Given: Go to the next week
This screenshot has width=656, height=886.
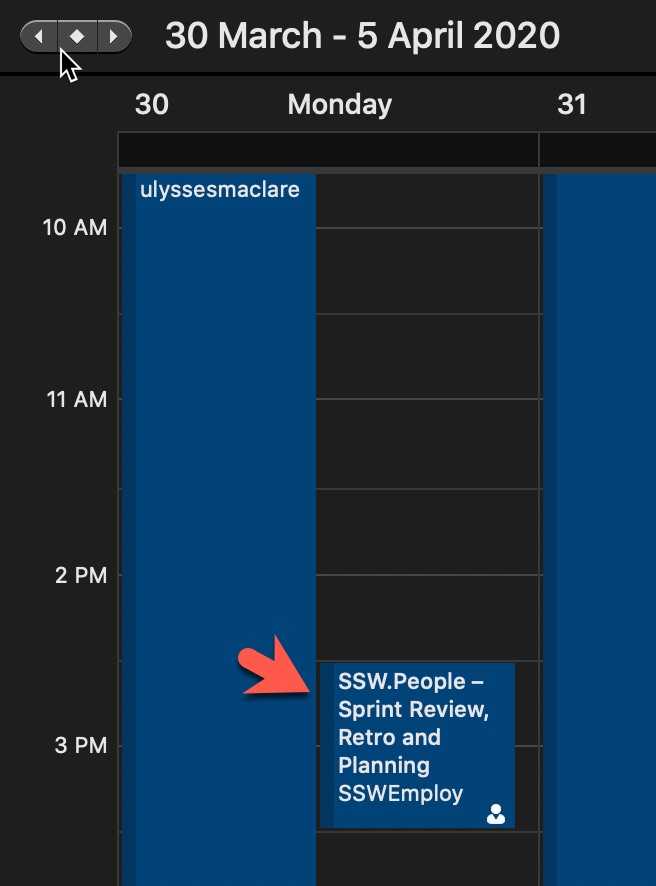Looking at the screenshot, I should tap(113, 37).
